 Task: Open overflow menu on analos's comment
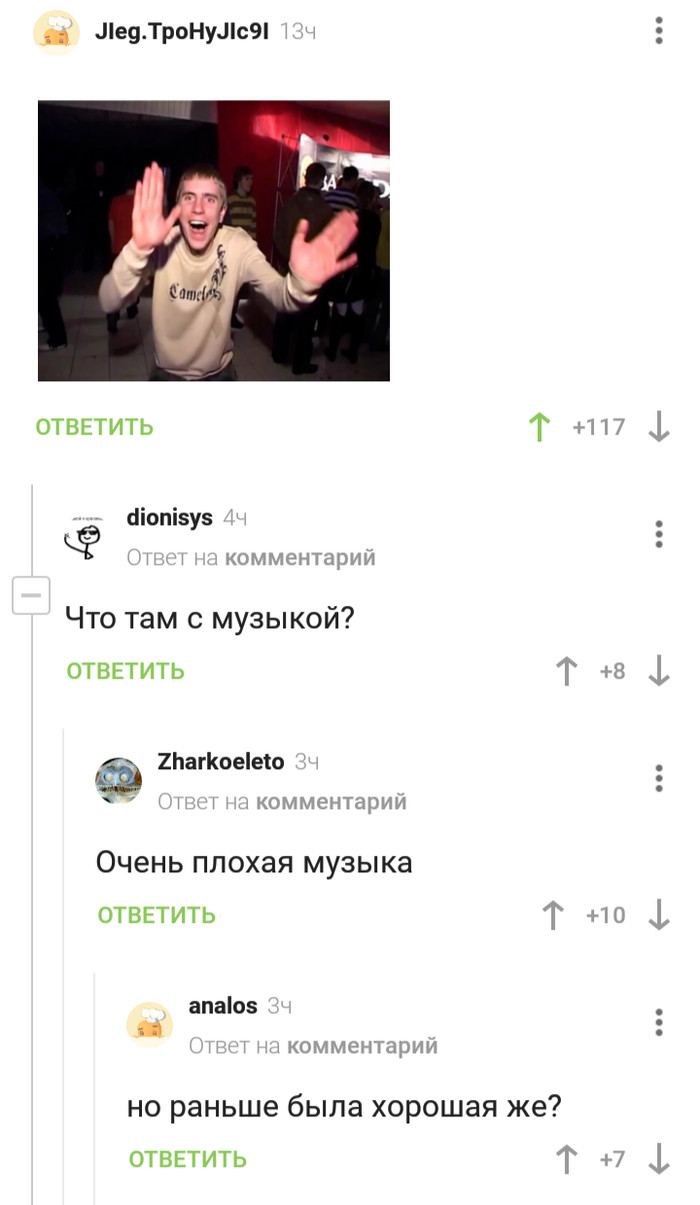point(658,1022)
